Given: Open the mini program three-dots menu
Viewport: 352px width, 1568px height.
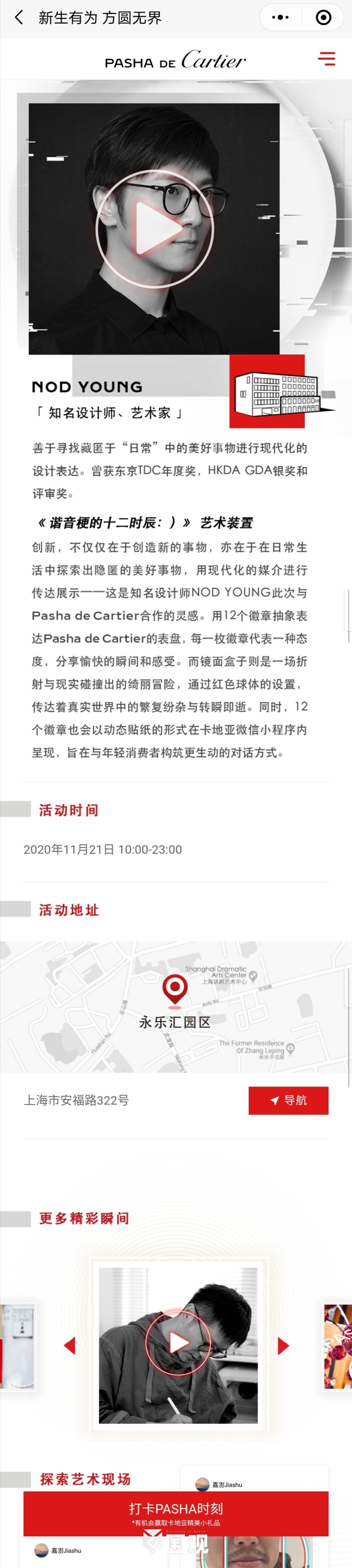Looking at the screenshot, I should tap(280, 18).
